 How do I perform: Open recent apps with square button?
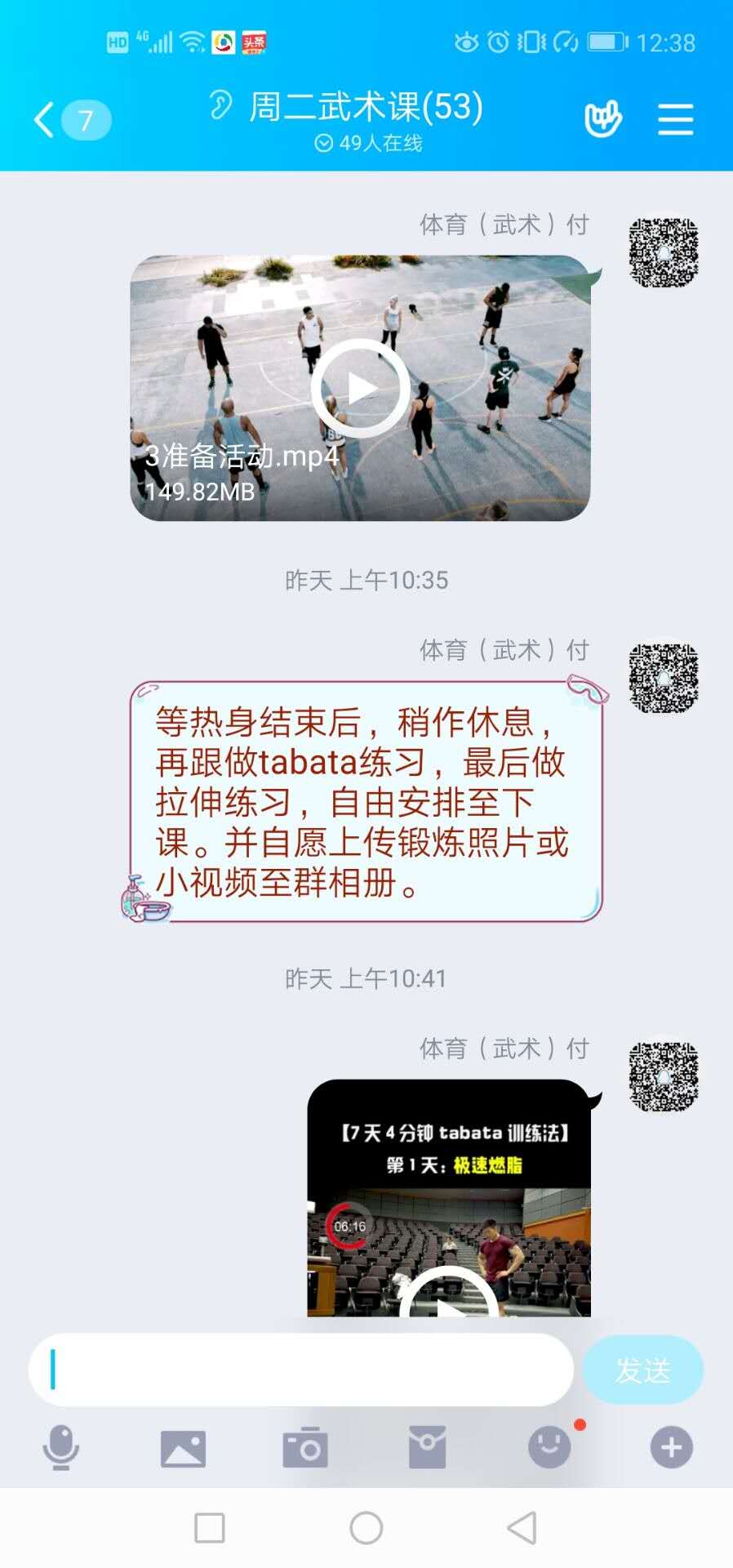point(210,1527)
